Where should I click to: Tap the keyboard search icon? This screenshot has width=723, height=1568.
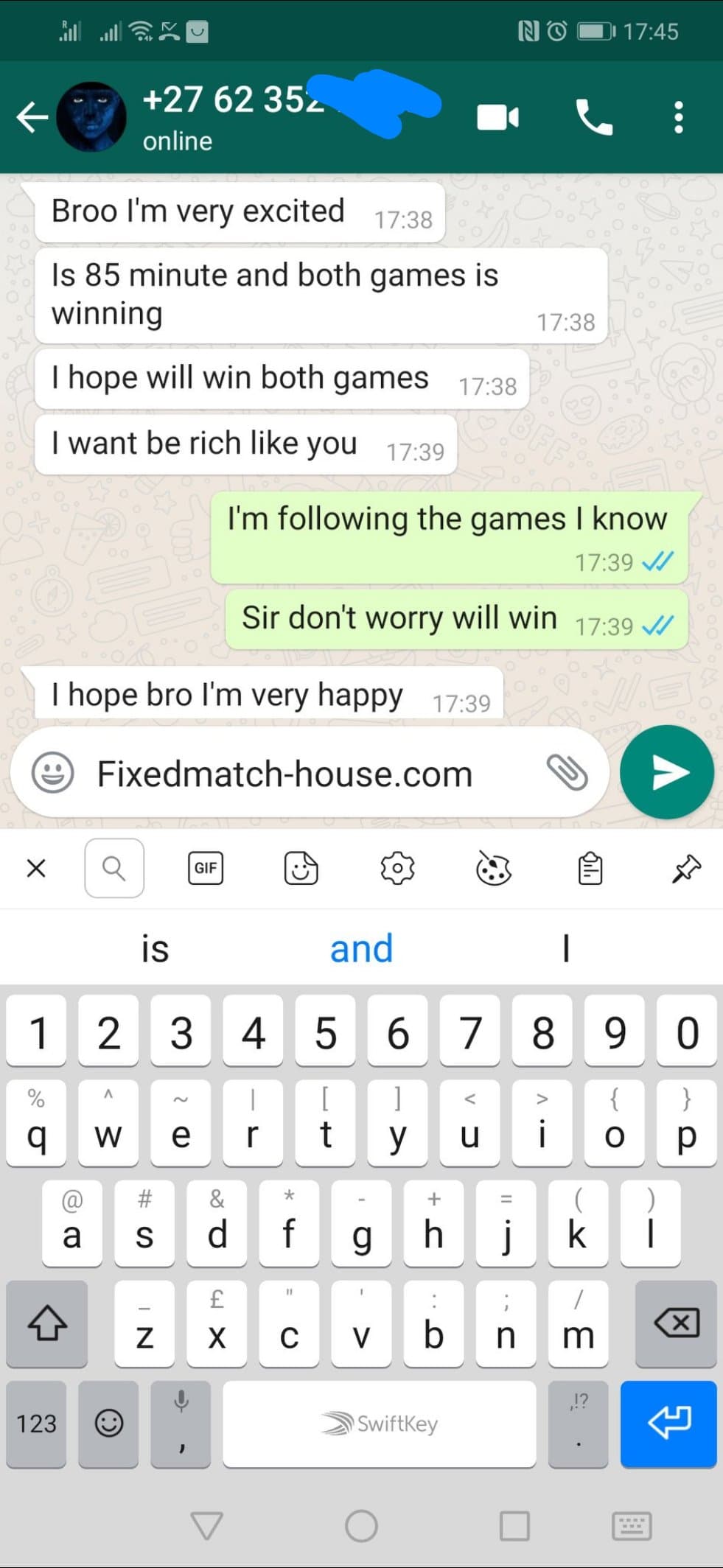point(114,868)
